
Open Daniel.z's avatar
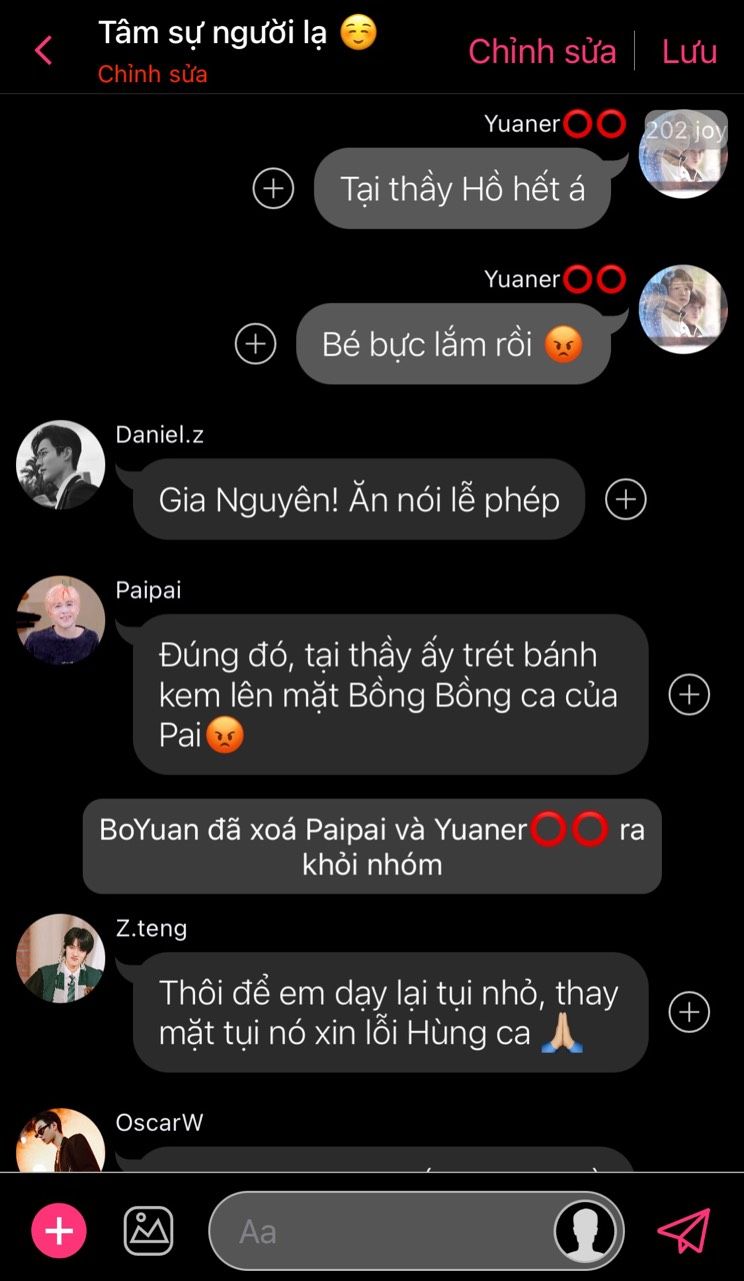61,465
